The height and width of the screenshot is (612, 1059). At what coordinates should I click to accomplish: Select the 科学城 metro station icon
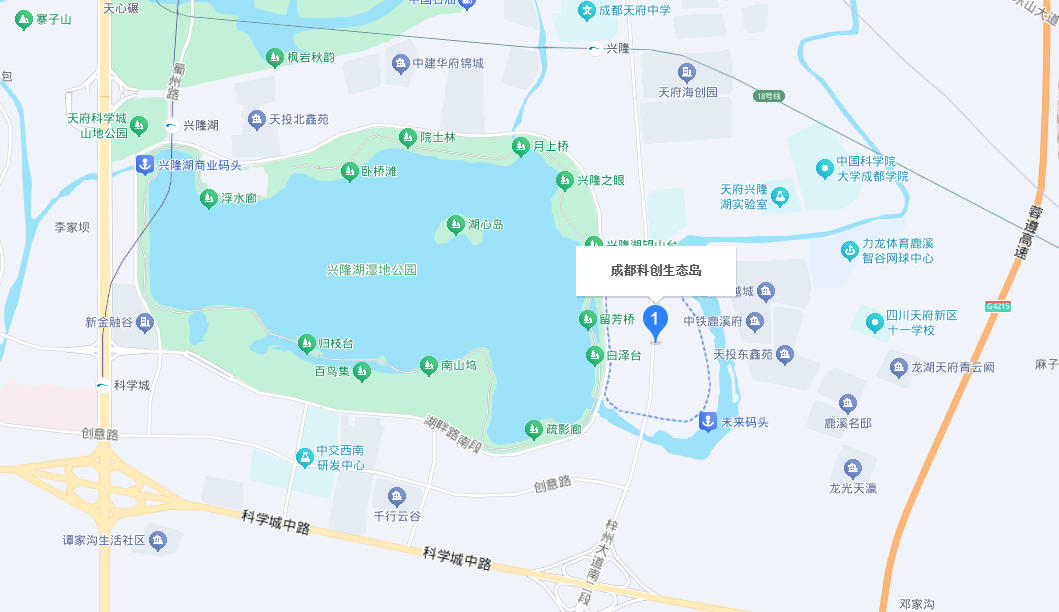(x=103, y=385)
